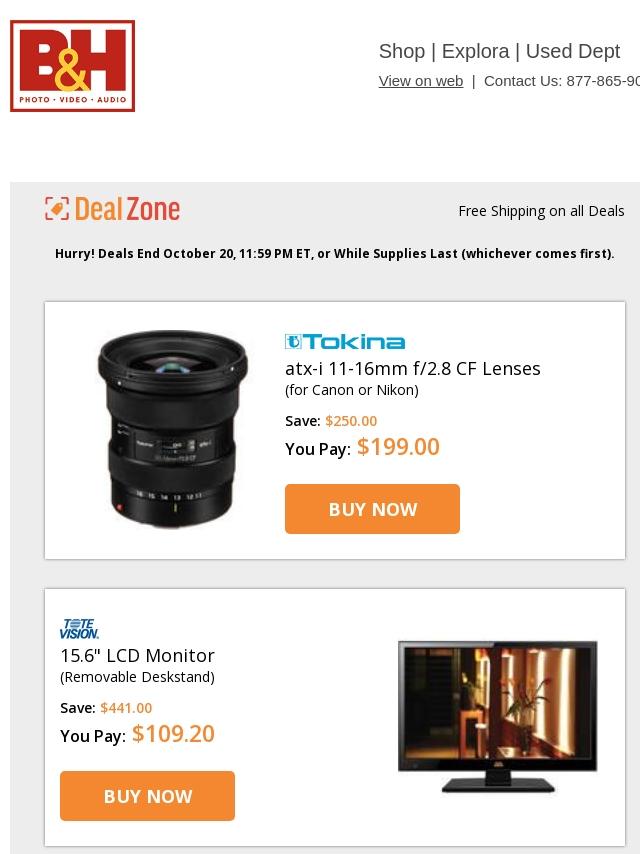
Task: Open the Explora link
Action: point(475,51)
